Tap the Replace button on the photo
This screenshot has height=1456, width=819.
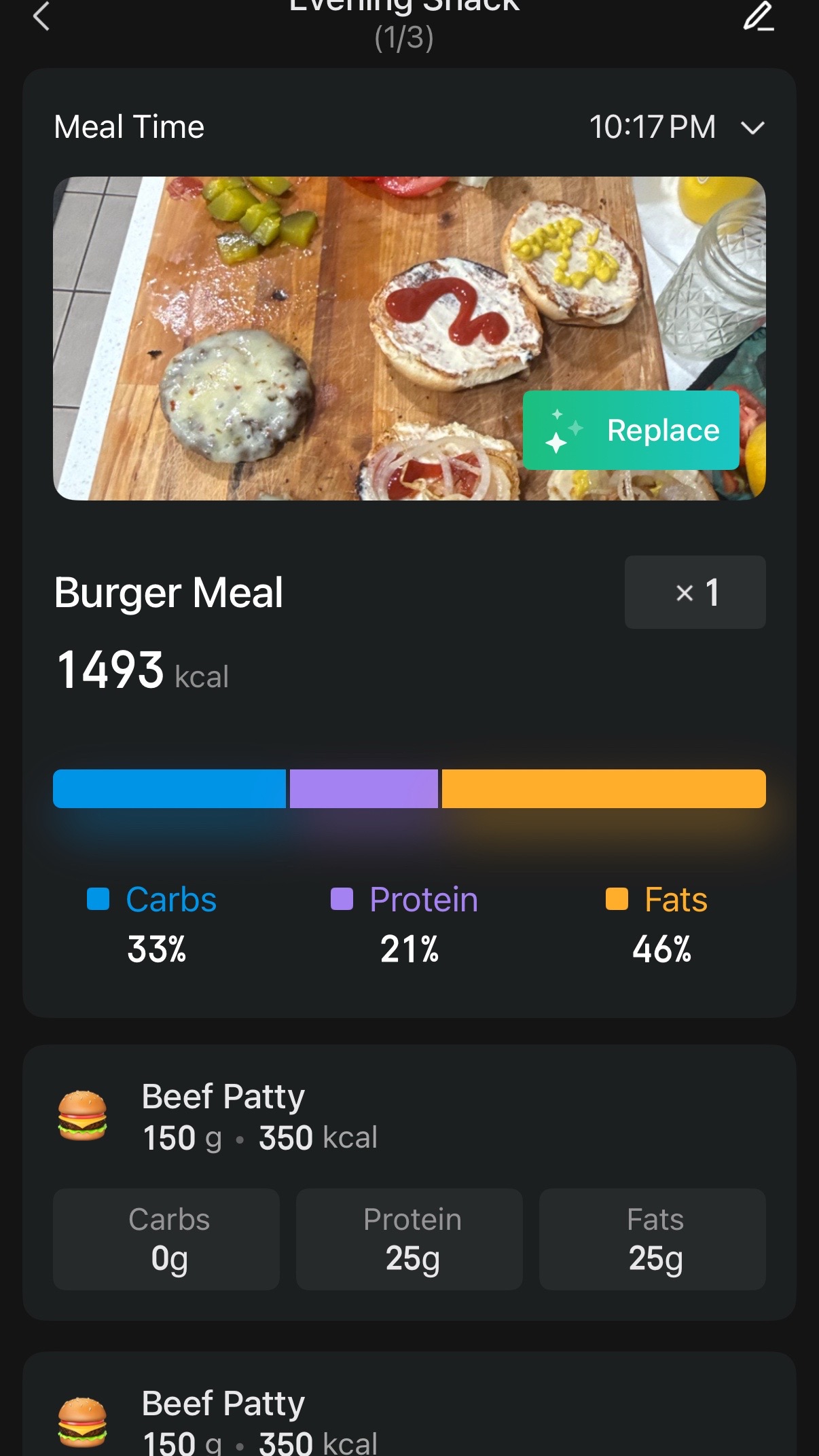631,430
